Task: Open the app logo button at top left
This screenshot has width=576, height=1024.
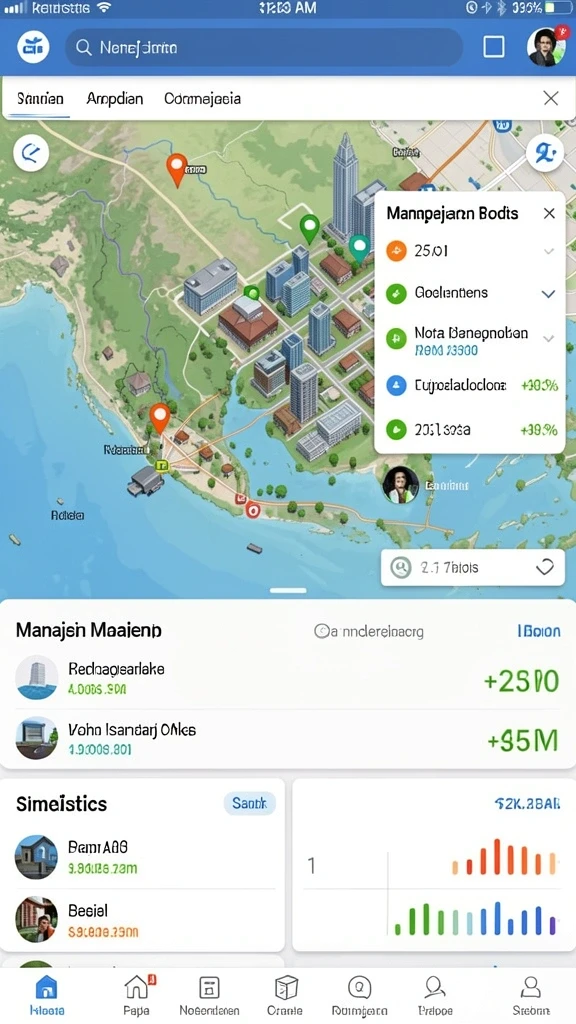Action: click(33, 47)
